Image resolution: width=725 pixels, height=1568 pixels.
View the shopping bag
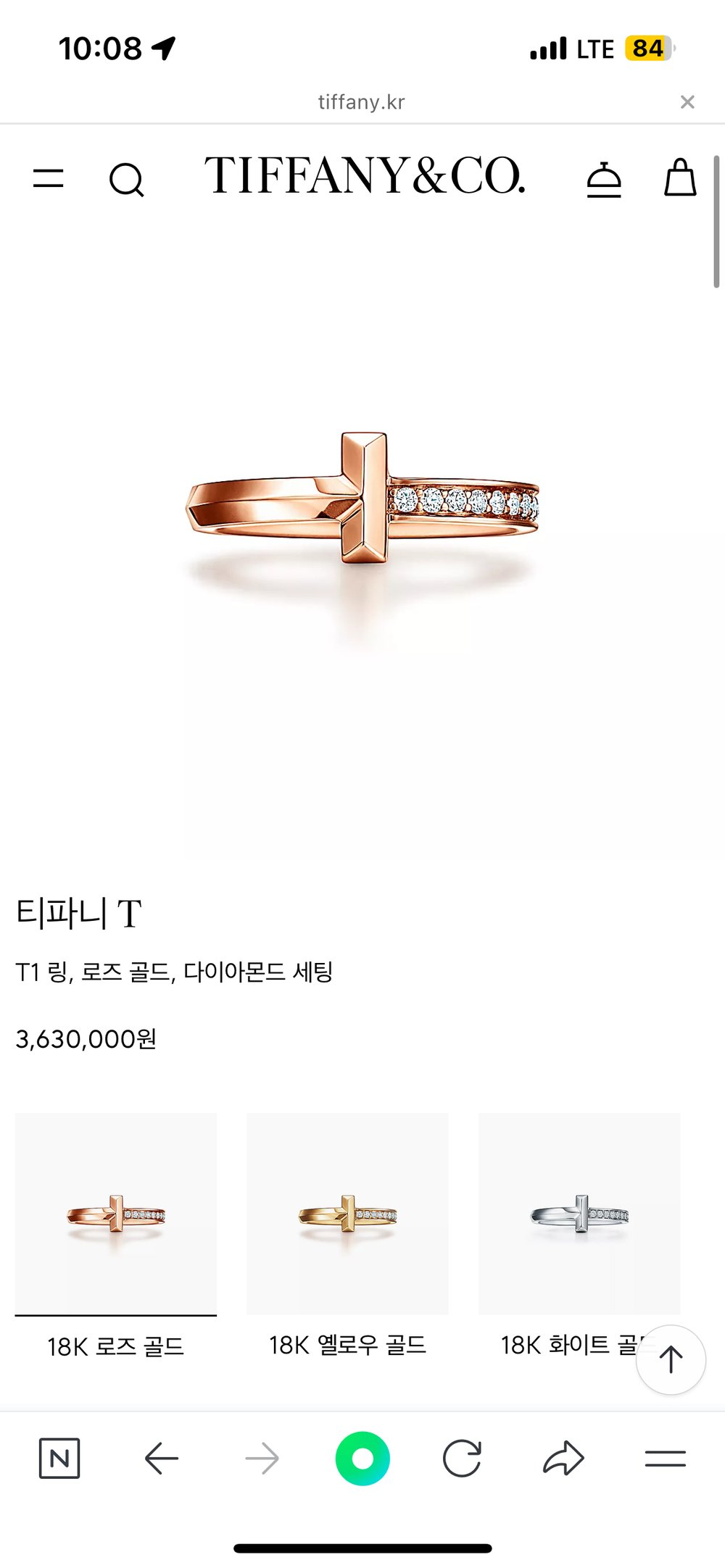[680, 178]
